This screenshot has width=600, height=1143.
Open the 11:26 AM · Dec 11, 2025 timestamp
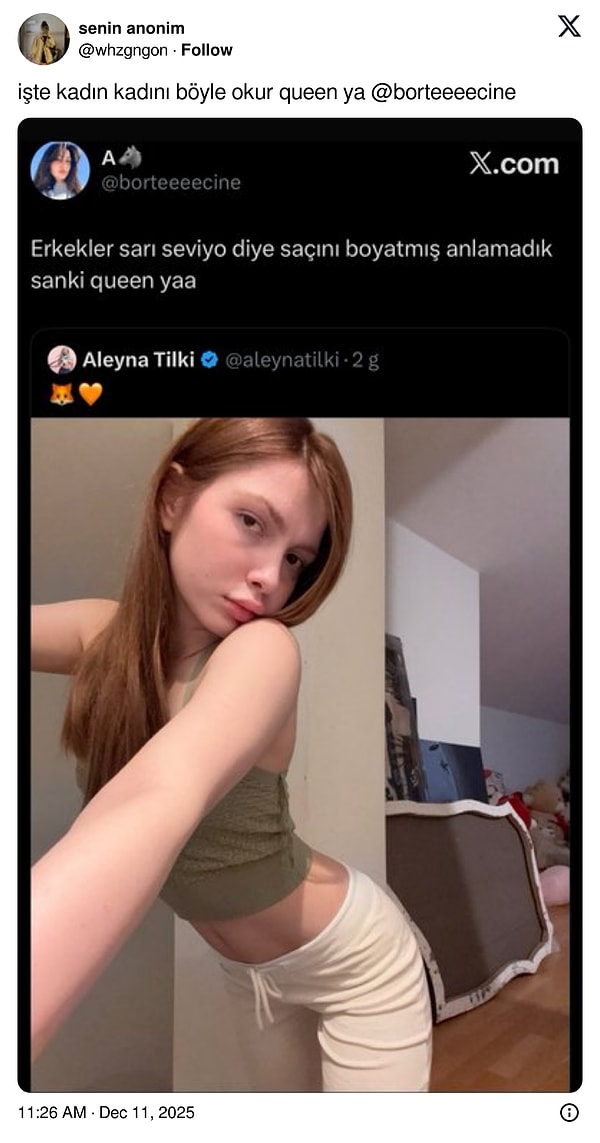point(107,1112)
